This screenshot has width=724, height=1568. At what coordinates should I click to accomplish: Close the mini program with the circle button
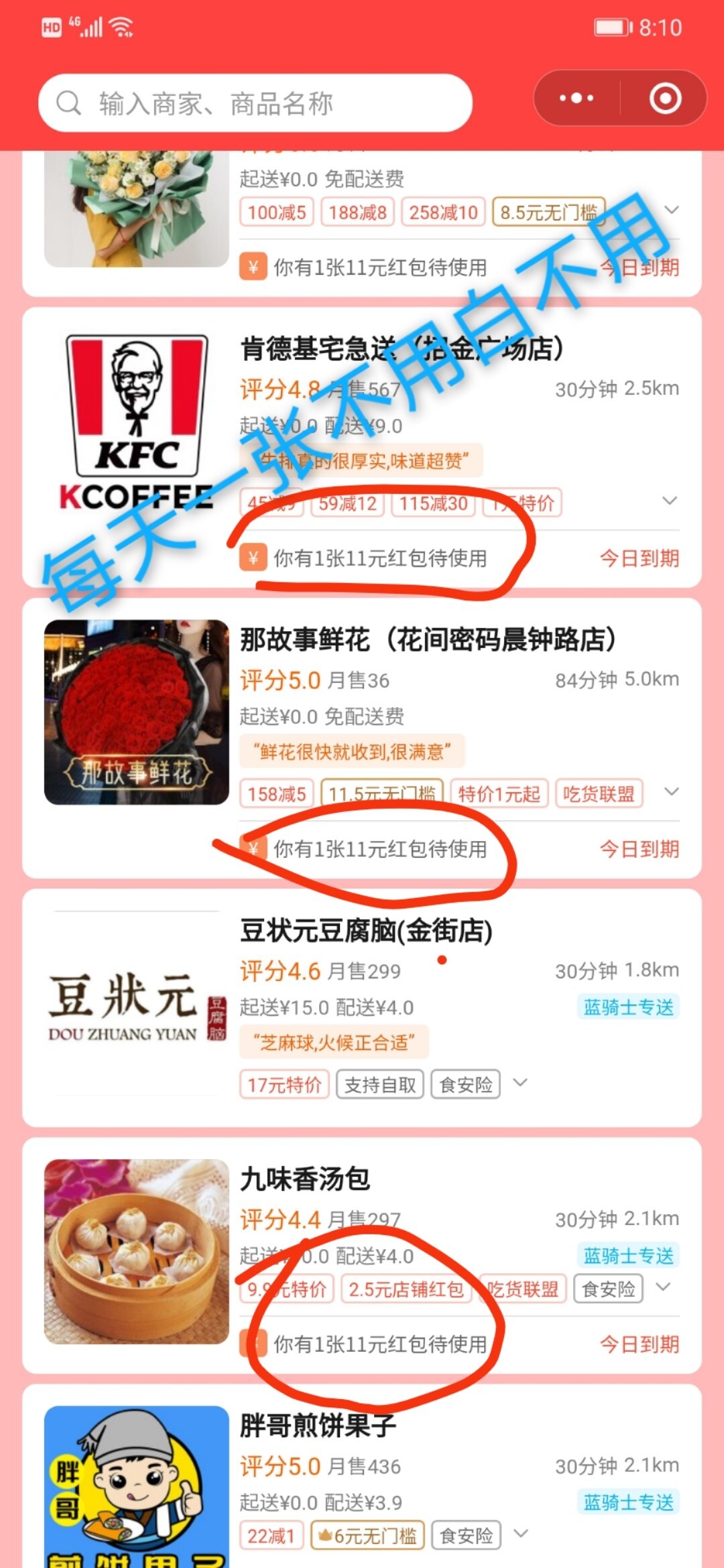665,99
